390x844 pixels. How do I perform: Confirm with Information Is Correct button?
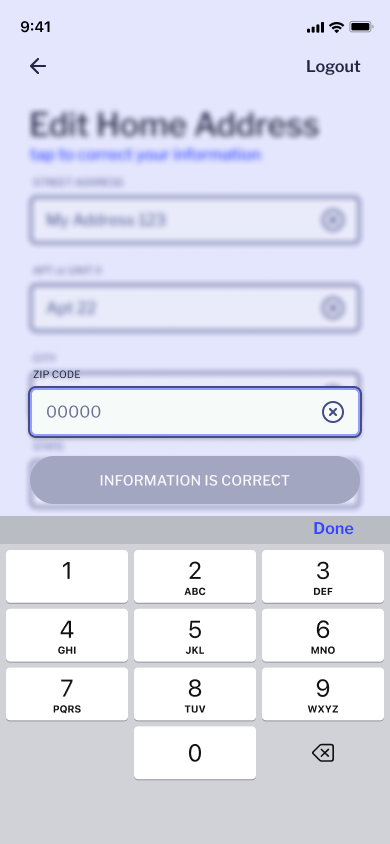195,480
